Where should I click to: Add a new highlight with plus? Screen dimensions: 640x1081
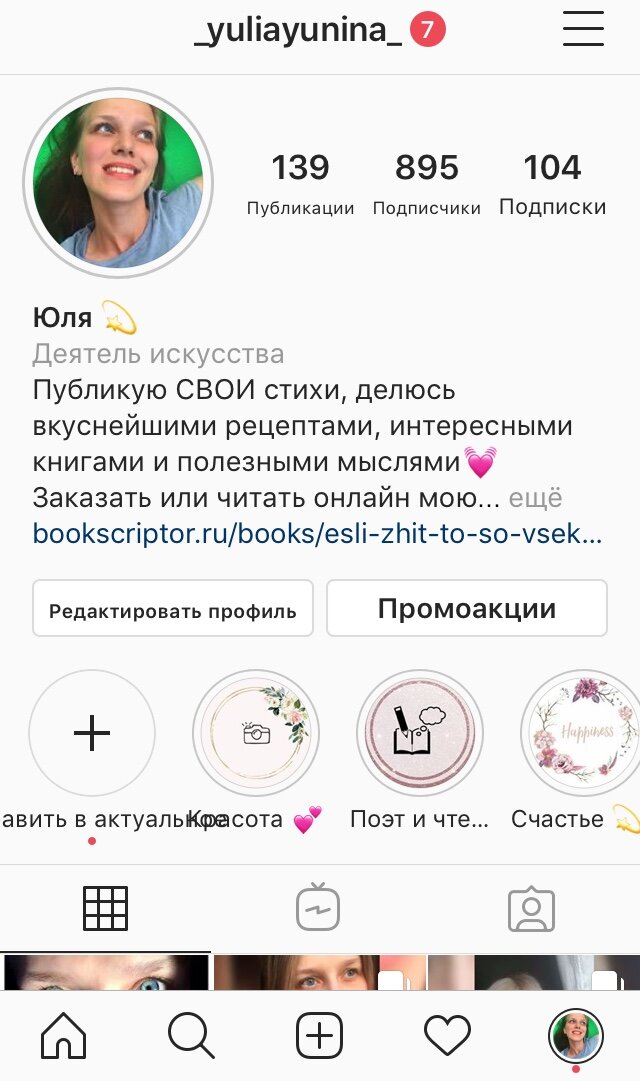point(92,733)
